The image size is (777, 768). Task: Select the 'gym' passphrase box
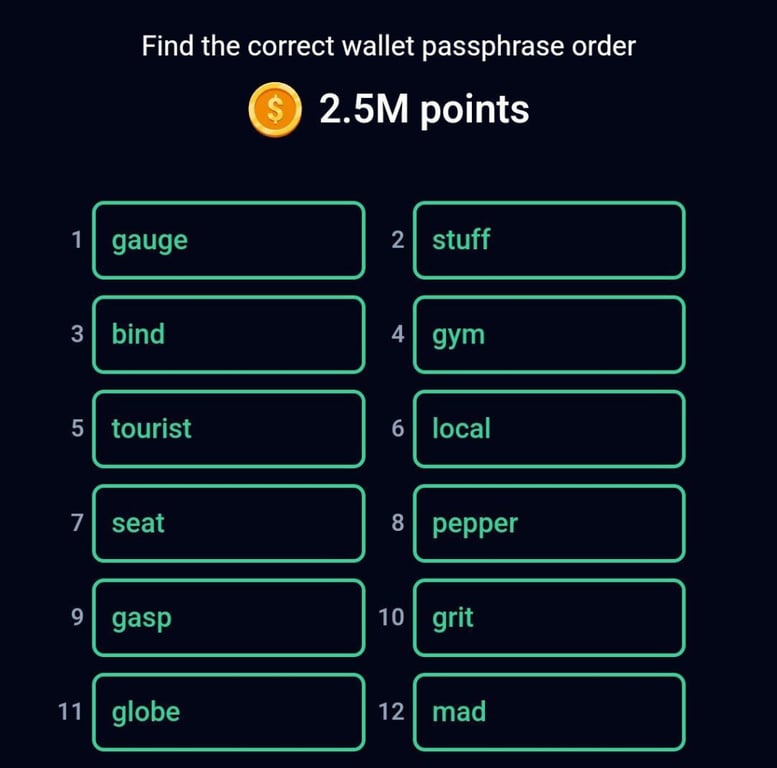tap(548, 334)
